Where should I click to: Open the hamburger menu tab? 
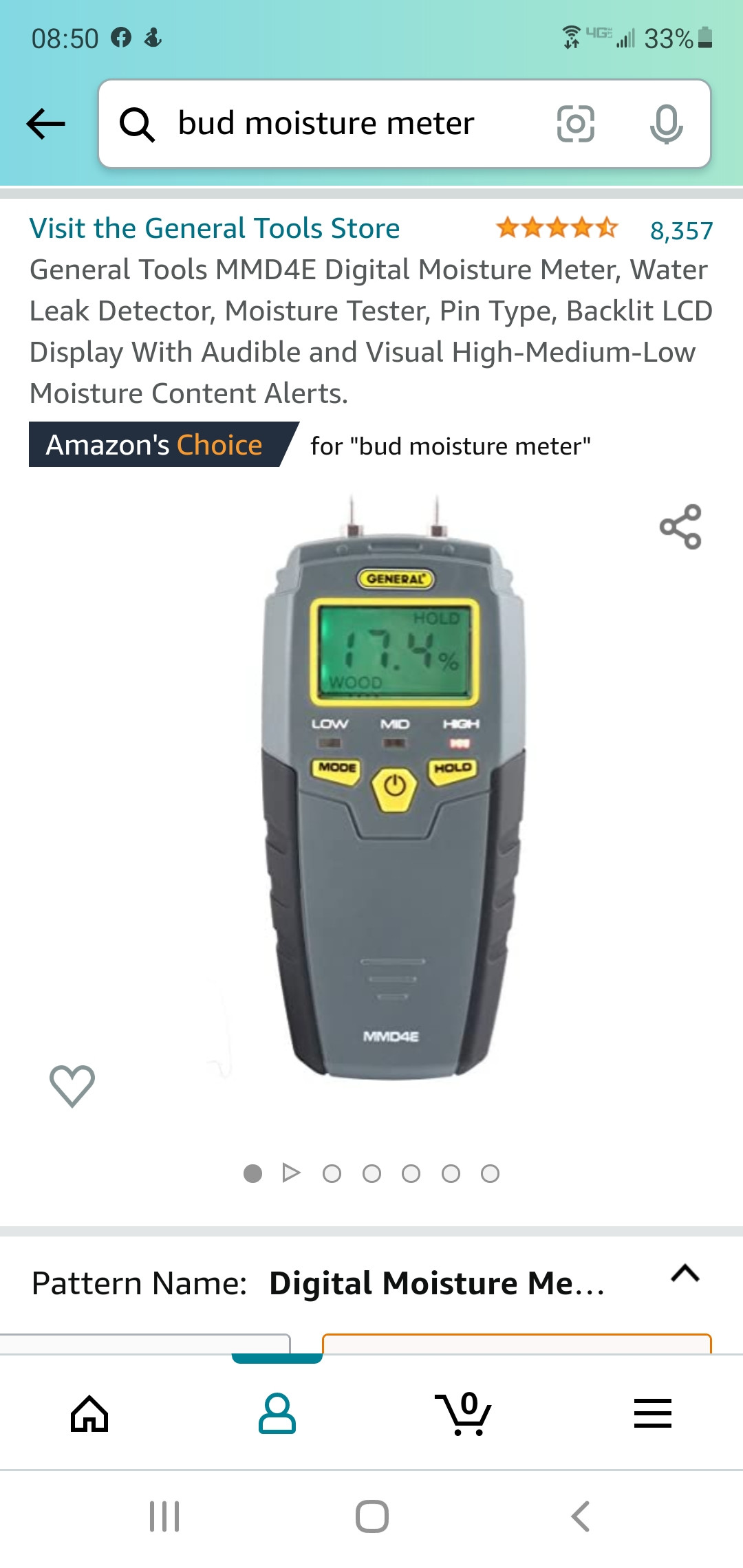tap(652, 1413)
